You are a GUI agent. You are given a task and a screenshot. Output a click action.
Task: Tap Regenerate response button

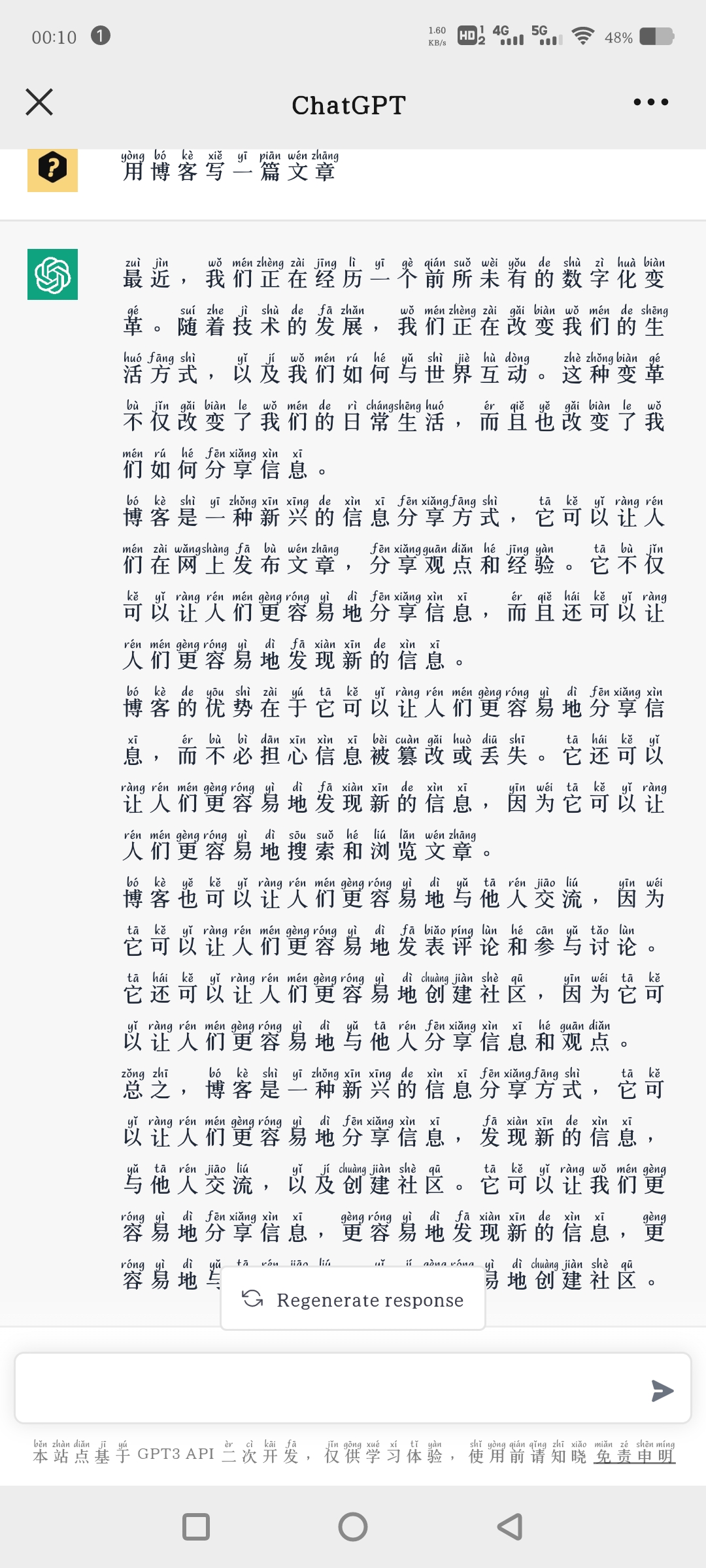point(353,1299)
